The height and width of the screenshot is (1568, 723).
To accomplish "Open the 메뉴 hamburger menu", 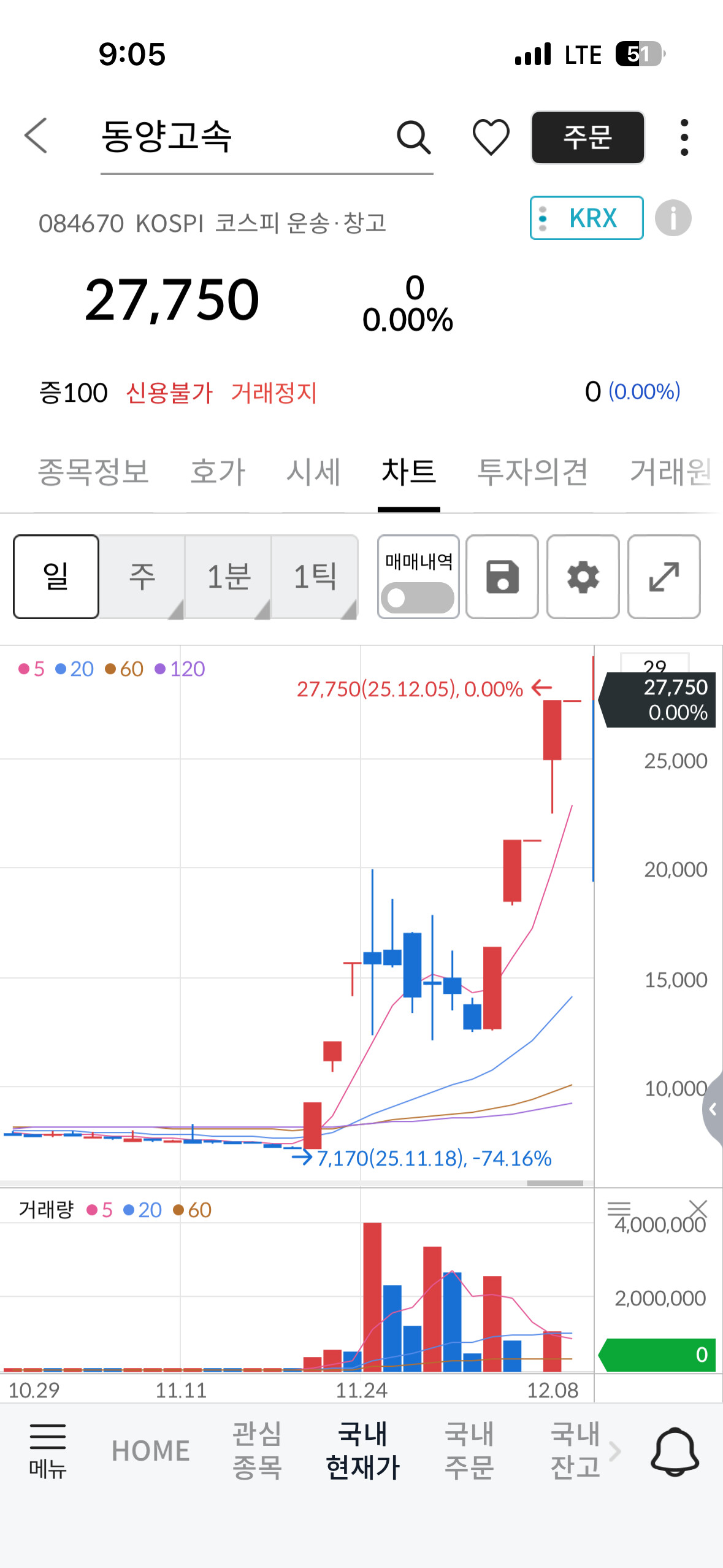I will [48, 1450].
